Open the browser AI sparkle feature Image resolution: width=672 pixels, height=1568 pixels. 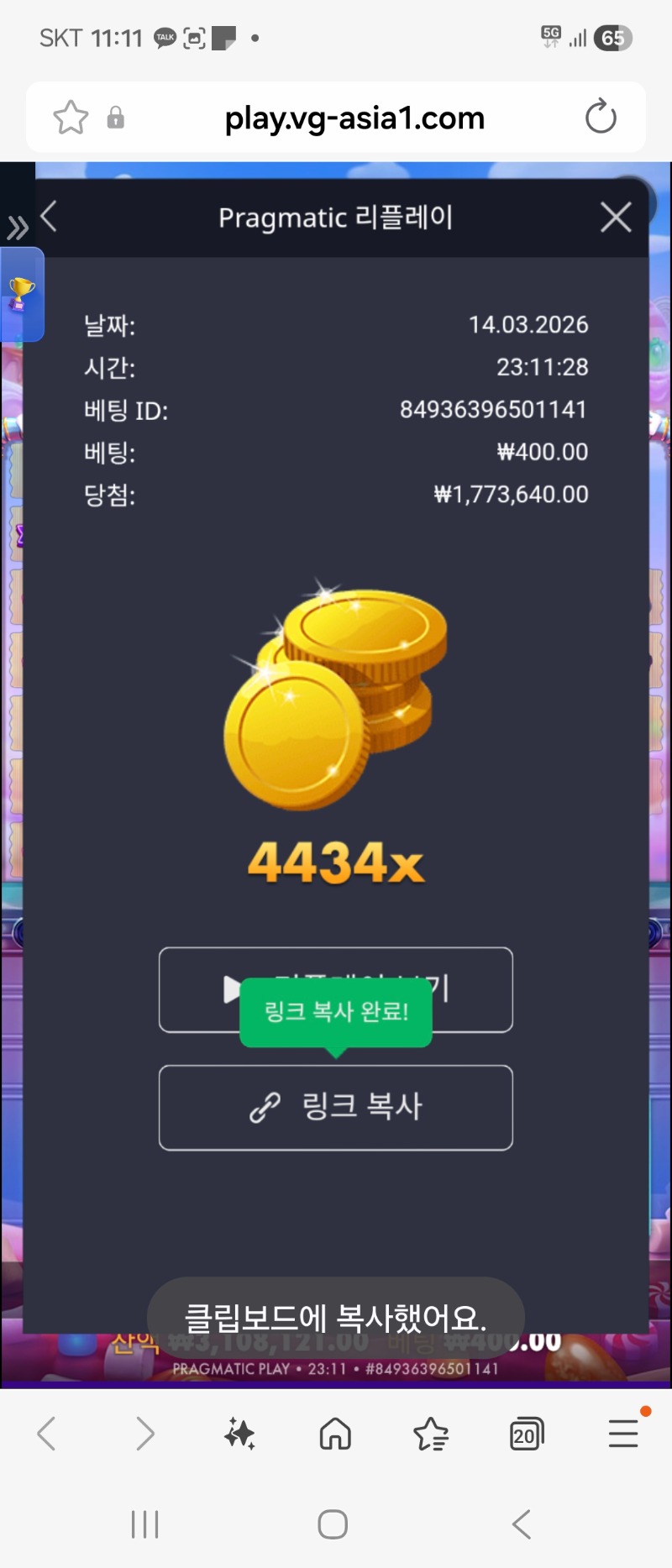click(239, 1434)
